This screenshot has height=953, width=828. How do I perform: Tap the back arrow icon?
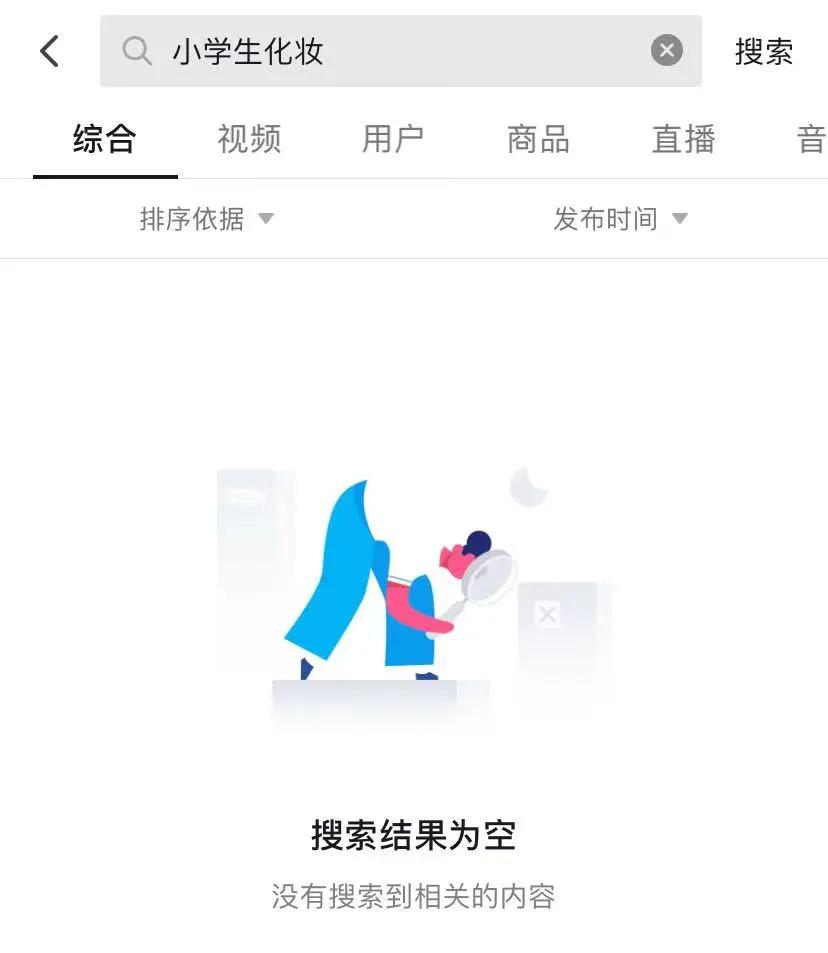coord(48,50)
